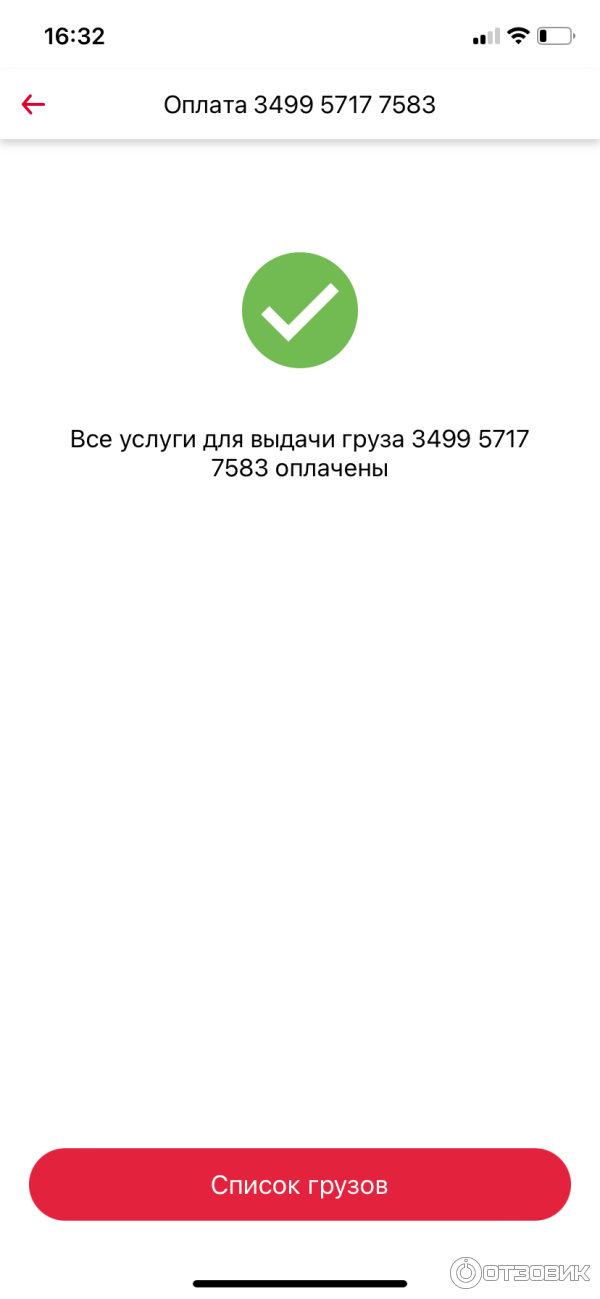
Task: Open the Список грузов cargo list
Action: [x=300, y=1185]
